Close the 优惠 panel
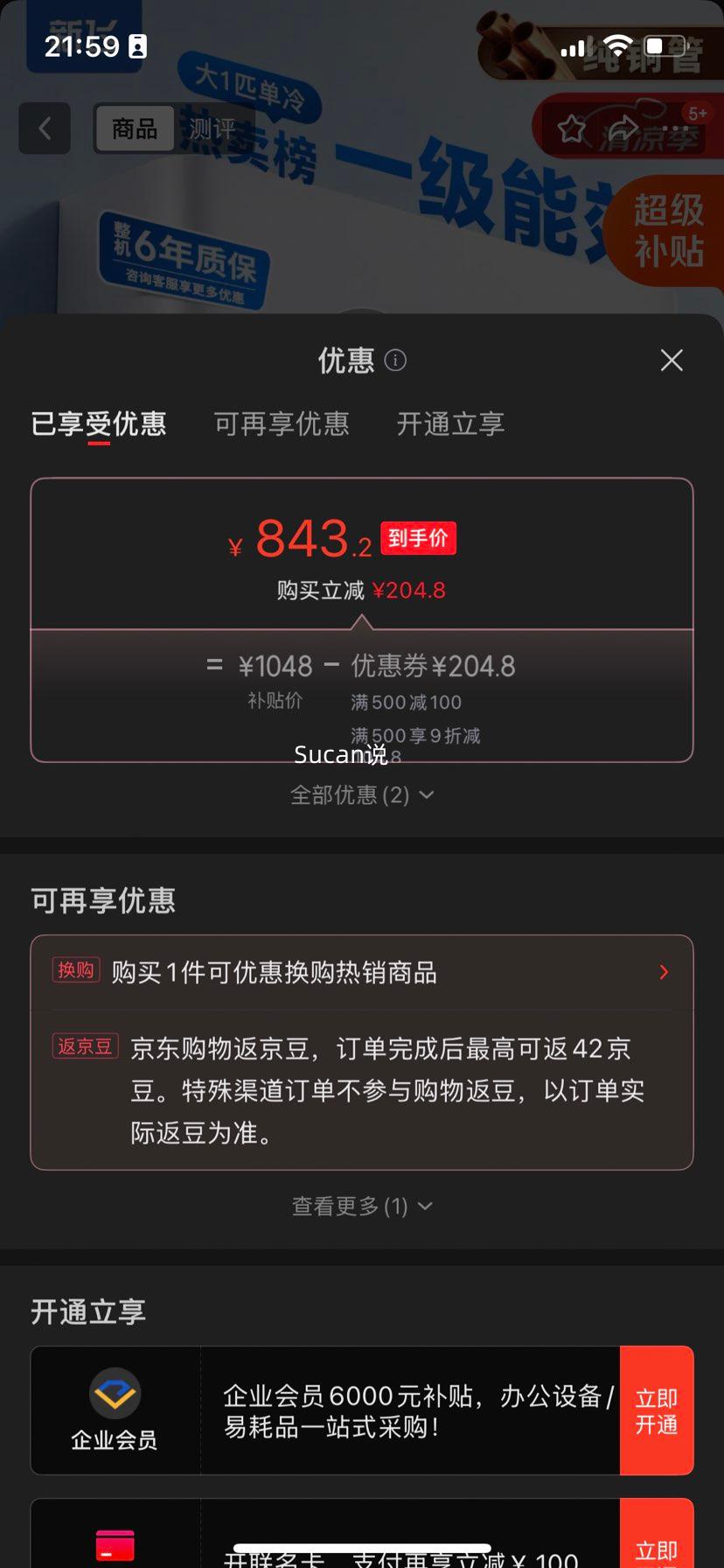The height and width of the screenshot is (1568, 724). click(x=672, y=360)
